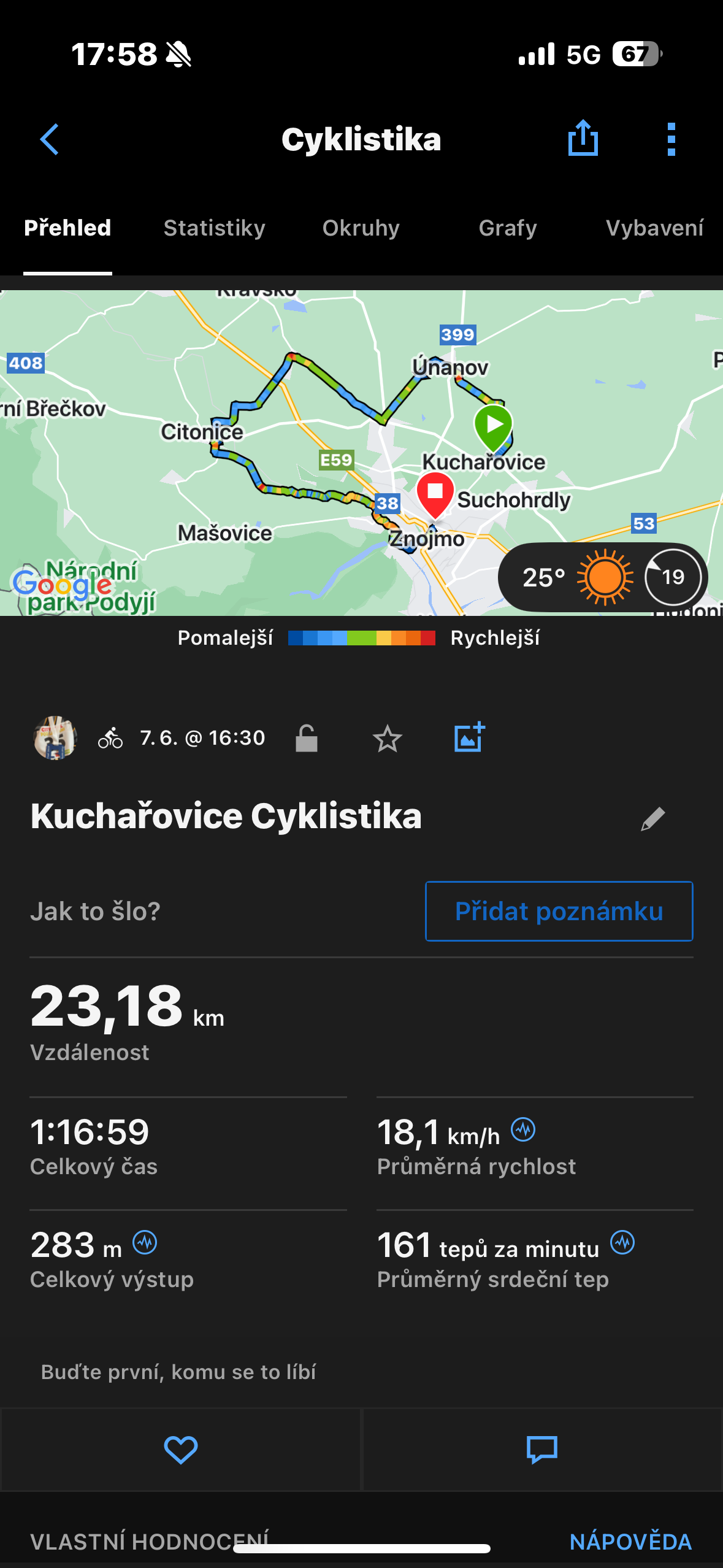This screenshot has height=1568, width=723.
Task: Edit the activity name Kuchařovice Cyklistika
Action: click(652, 818)
